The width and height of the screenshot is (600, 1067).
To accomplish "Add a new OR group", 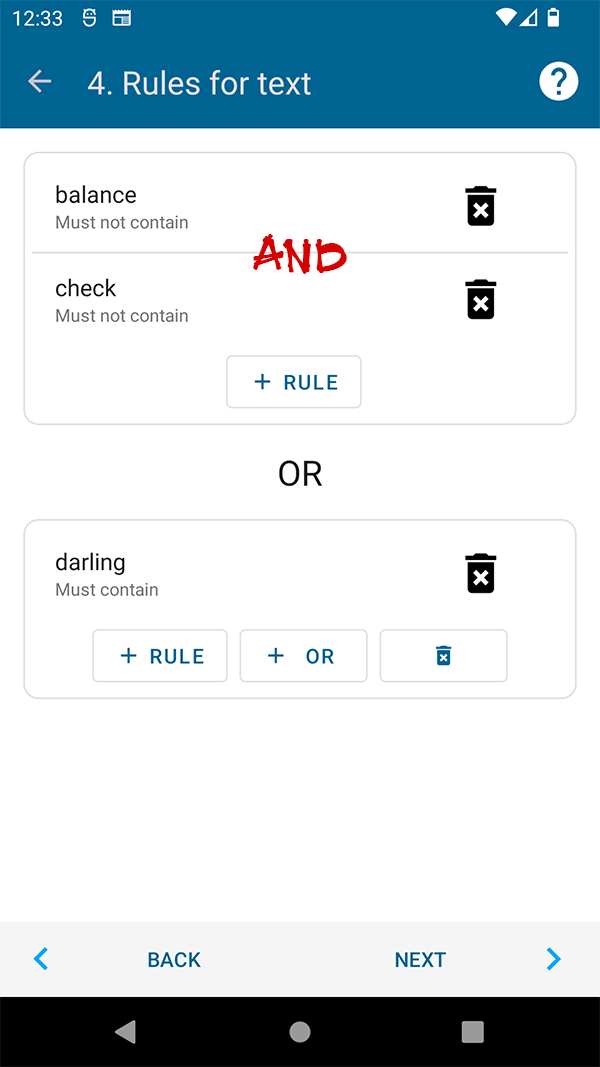I will click(x=303, y=656).
